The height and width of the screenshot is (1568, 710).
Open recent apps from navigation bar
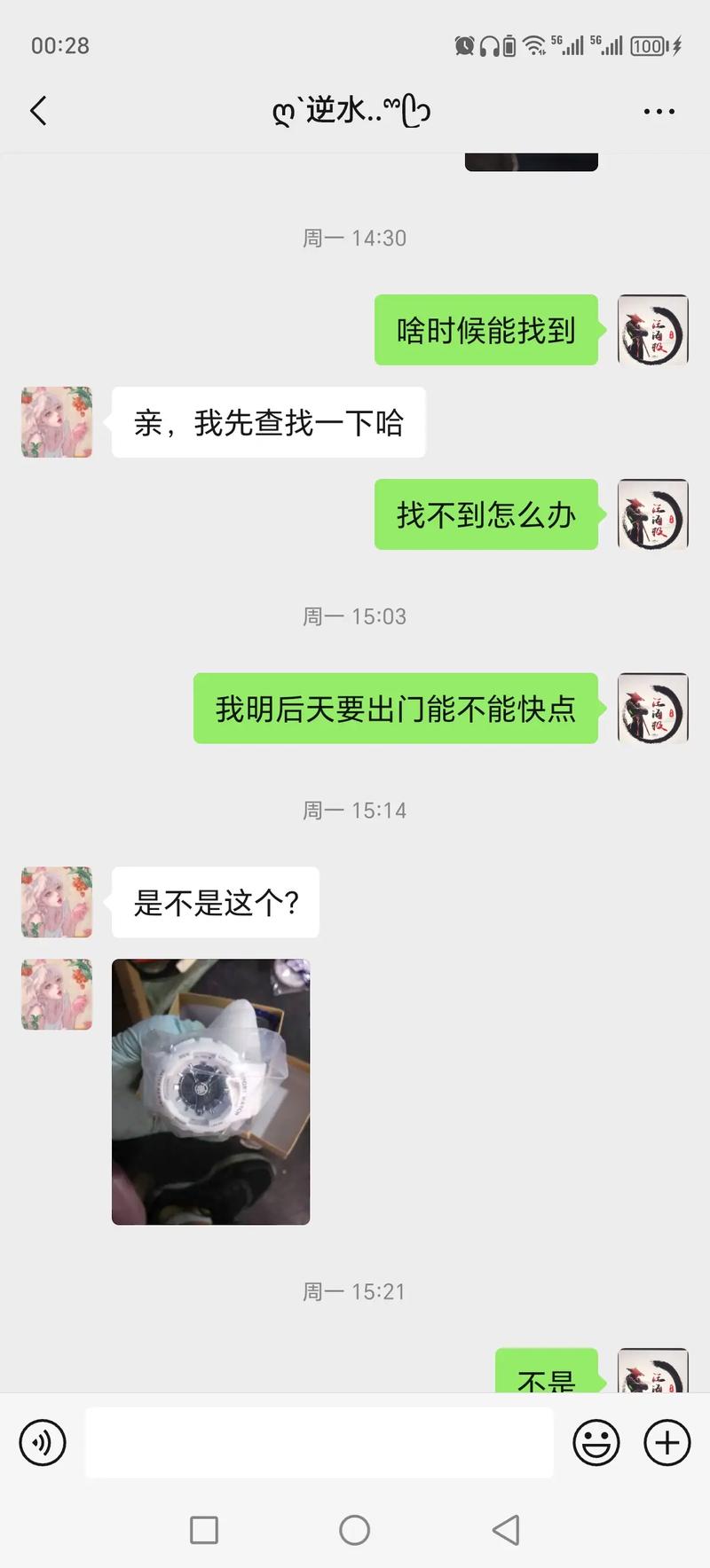click(x=204, y=1530)
